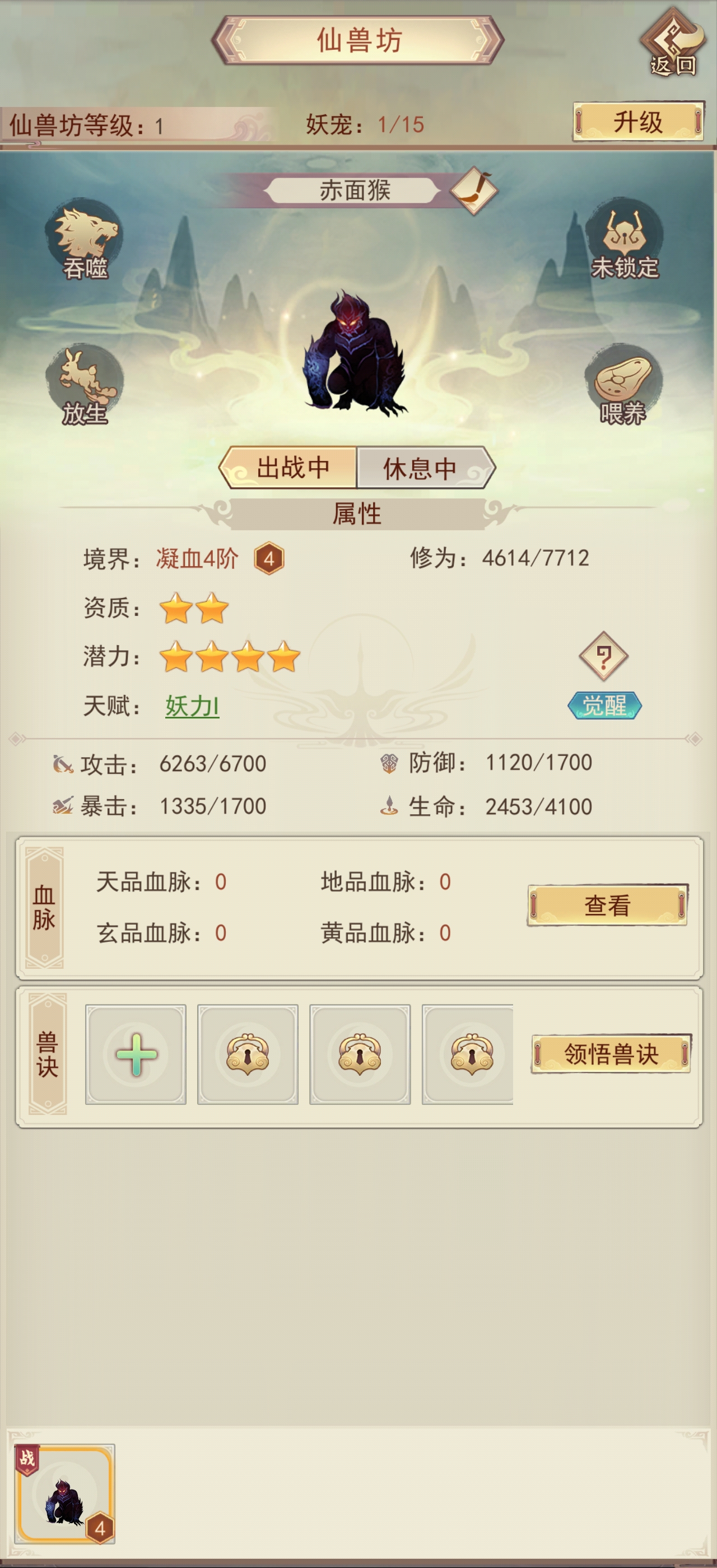Image resolution: width=717 pixels, height=1568 pixels.
Task: Rename the pet with the brush icon
Action: pyautogui.click(x=473, y=191)
